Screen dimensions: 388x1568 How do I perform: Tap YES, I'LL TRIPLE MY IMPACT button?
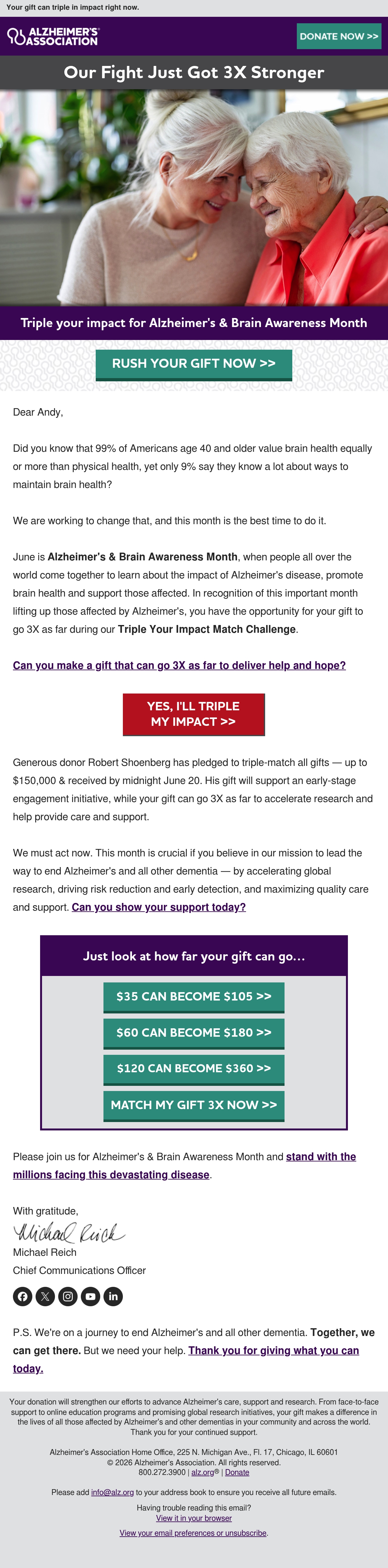pyautogui.click(x=194, y=715)
